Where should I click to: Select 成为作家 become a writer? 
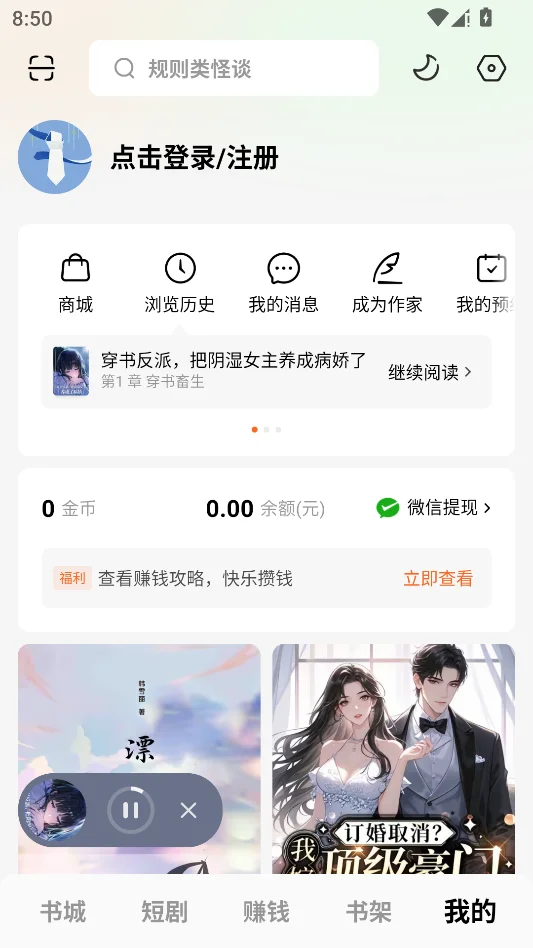(387, 284)
